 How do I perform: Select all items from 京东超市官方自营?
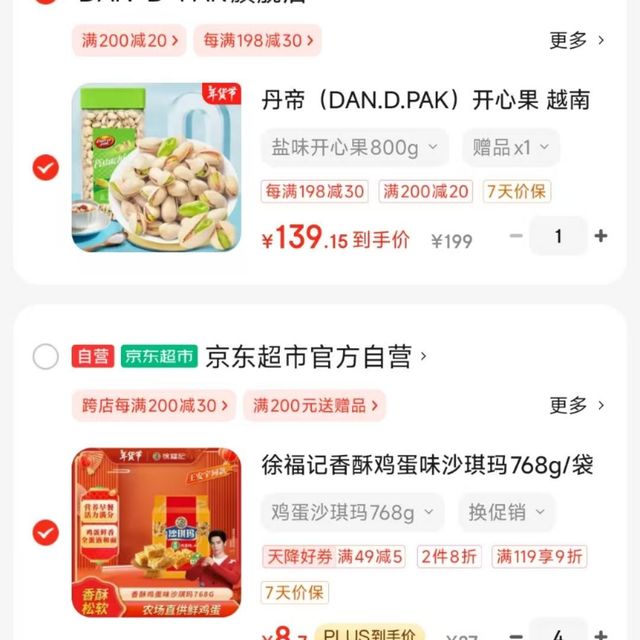coord(45,356)
